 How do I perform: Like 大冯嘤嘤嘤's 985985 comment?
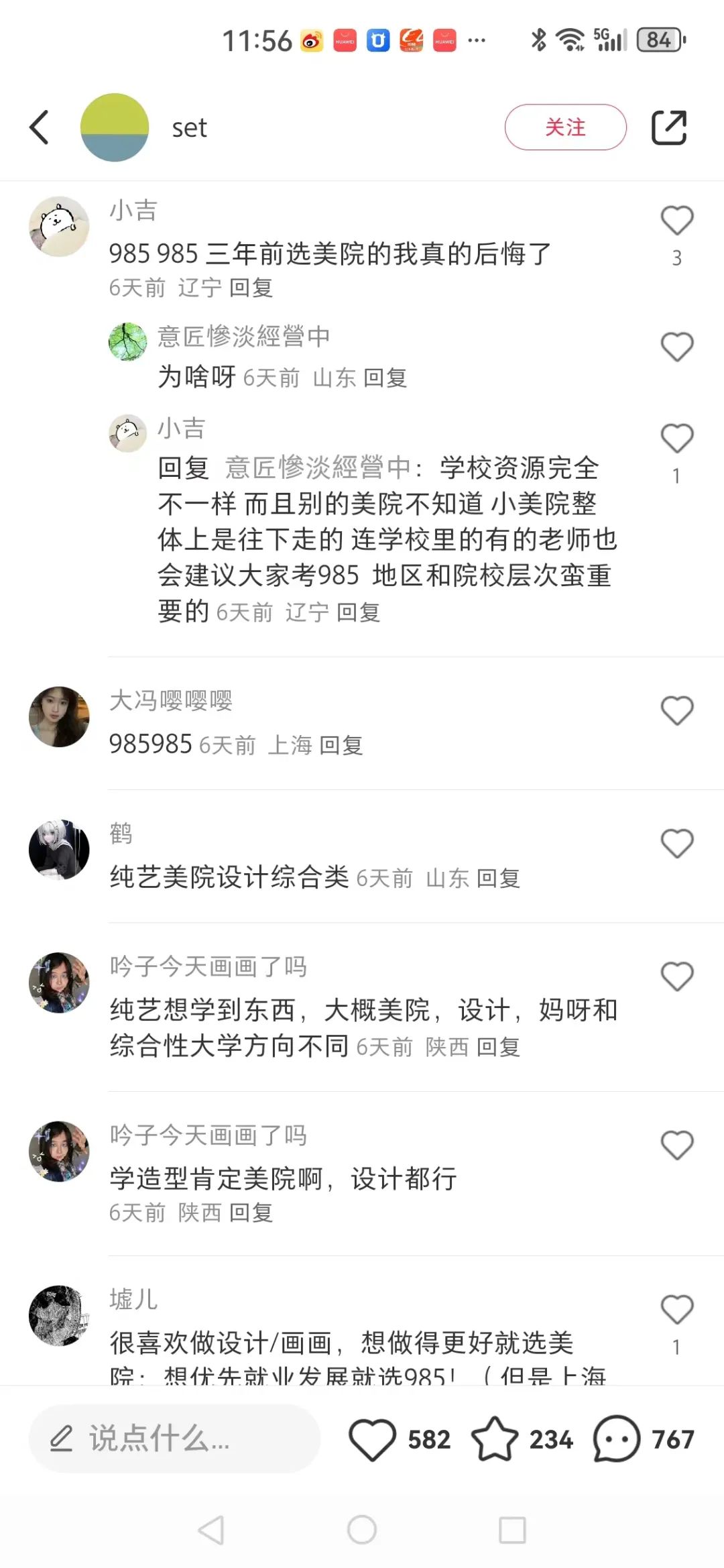click(676, 711)
